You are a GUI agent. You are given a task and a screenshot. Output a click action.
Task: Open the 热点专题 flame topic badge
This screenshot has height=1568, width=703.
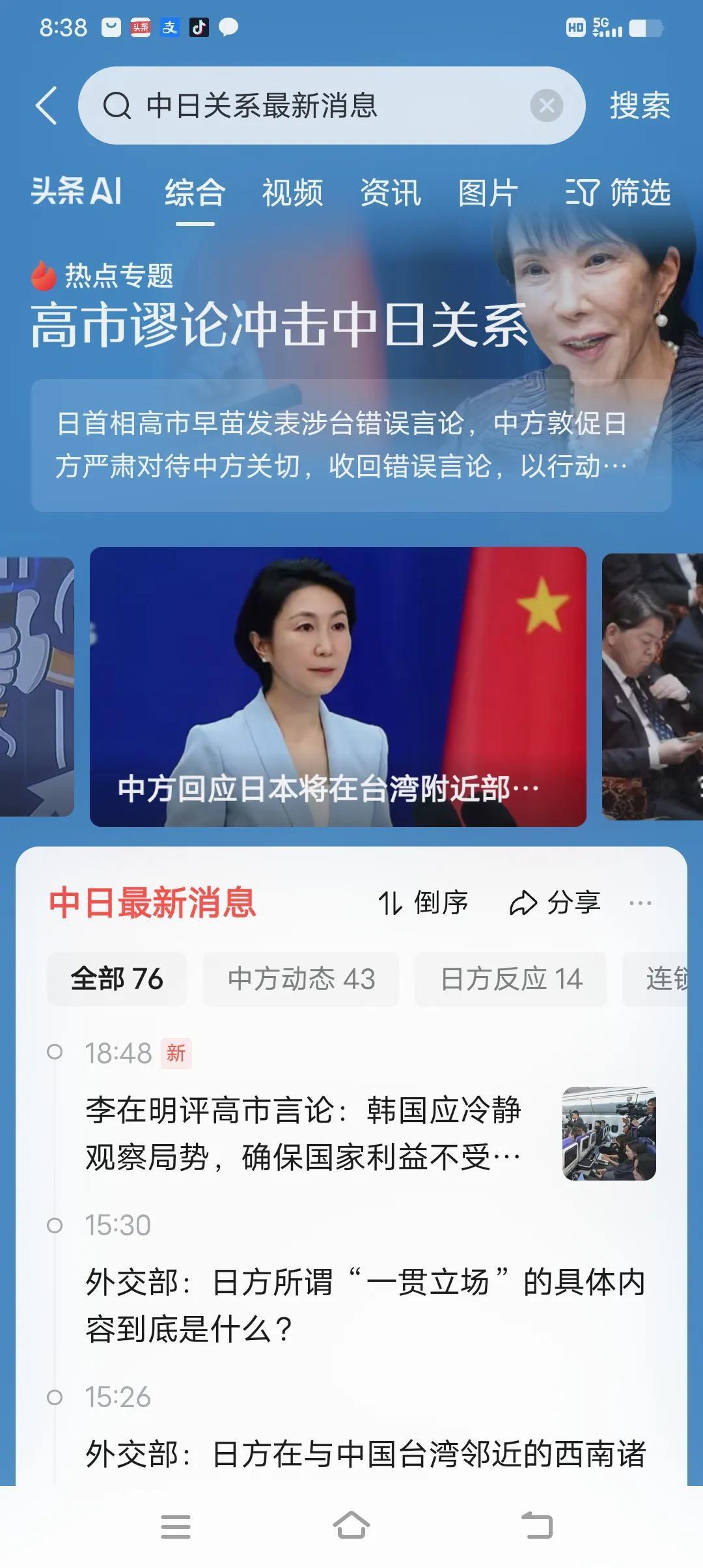pos(103,276)
